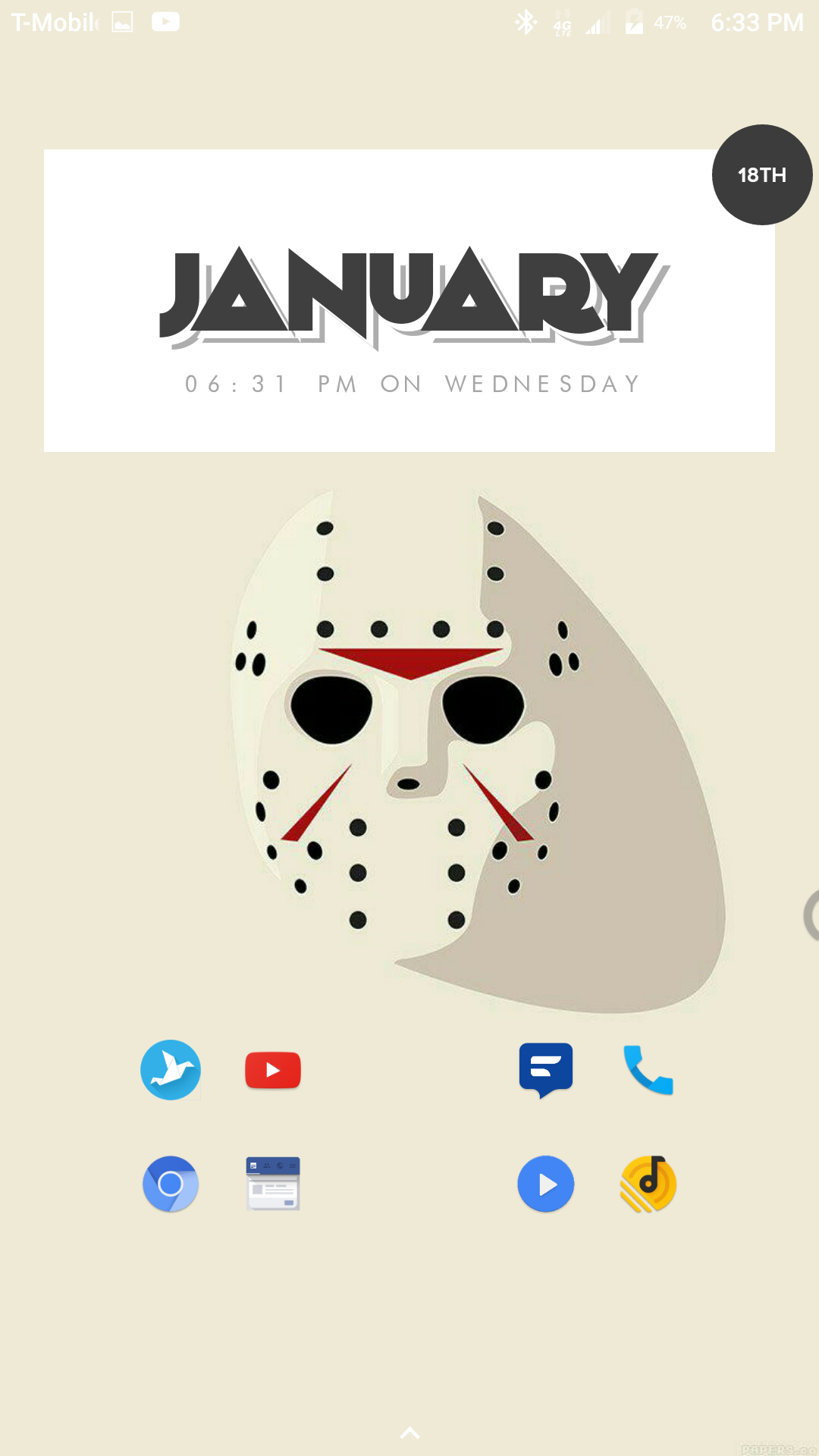
Task: Expand the app drawer arrow
Action: pos(409,1432)
